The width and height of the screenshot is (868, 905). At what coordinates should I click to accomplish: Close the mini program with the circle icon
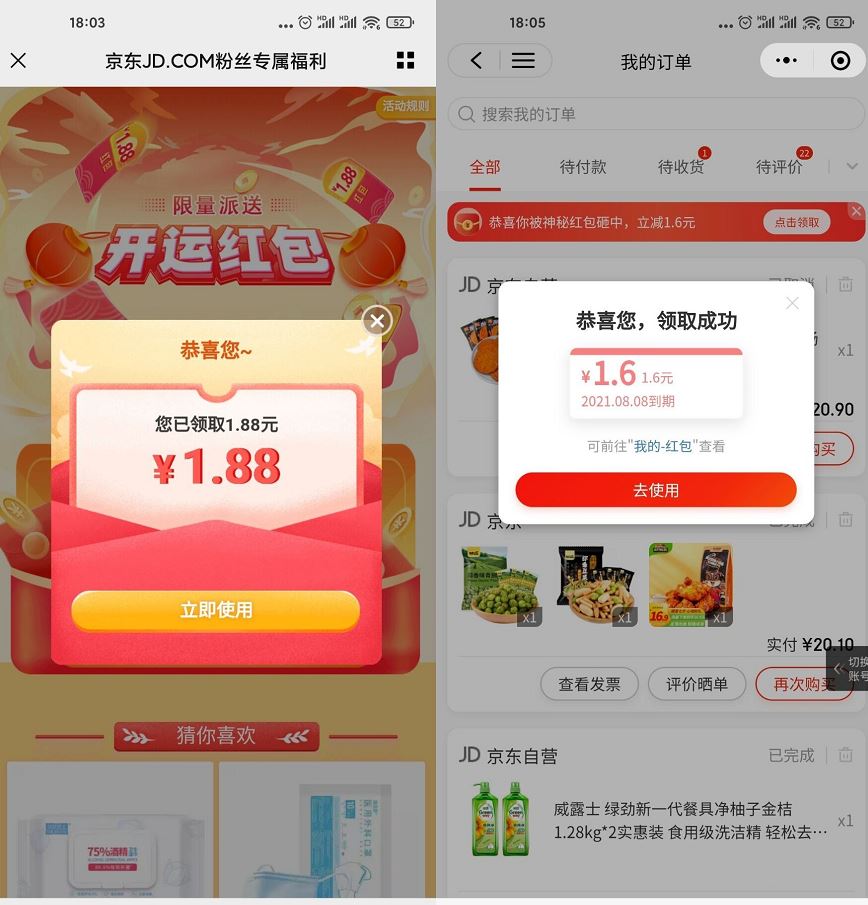(840, 61)
